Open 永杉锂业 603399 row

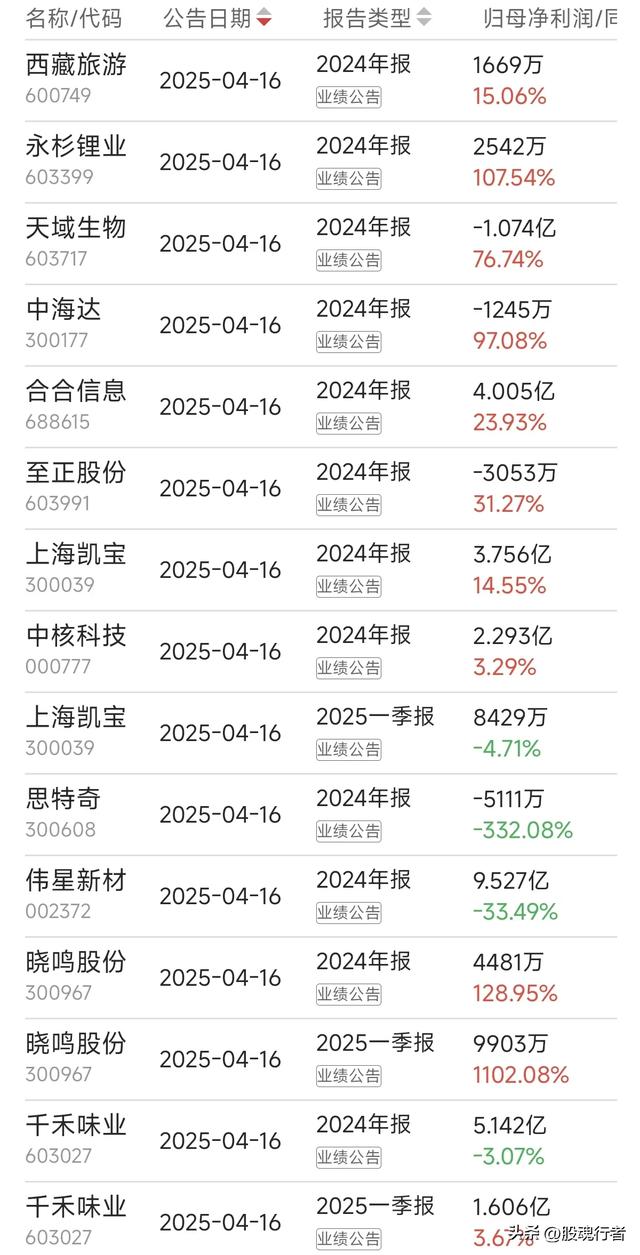(320, 162)
